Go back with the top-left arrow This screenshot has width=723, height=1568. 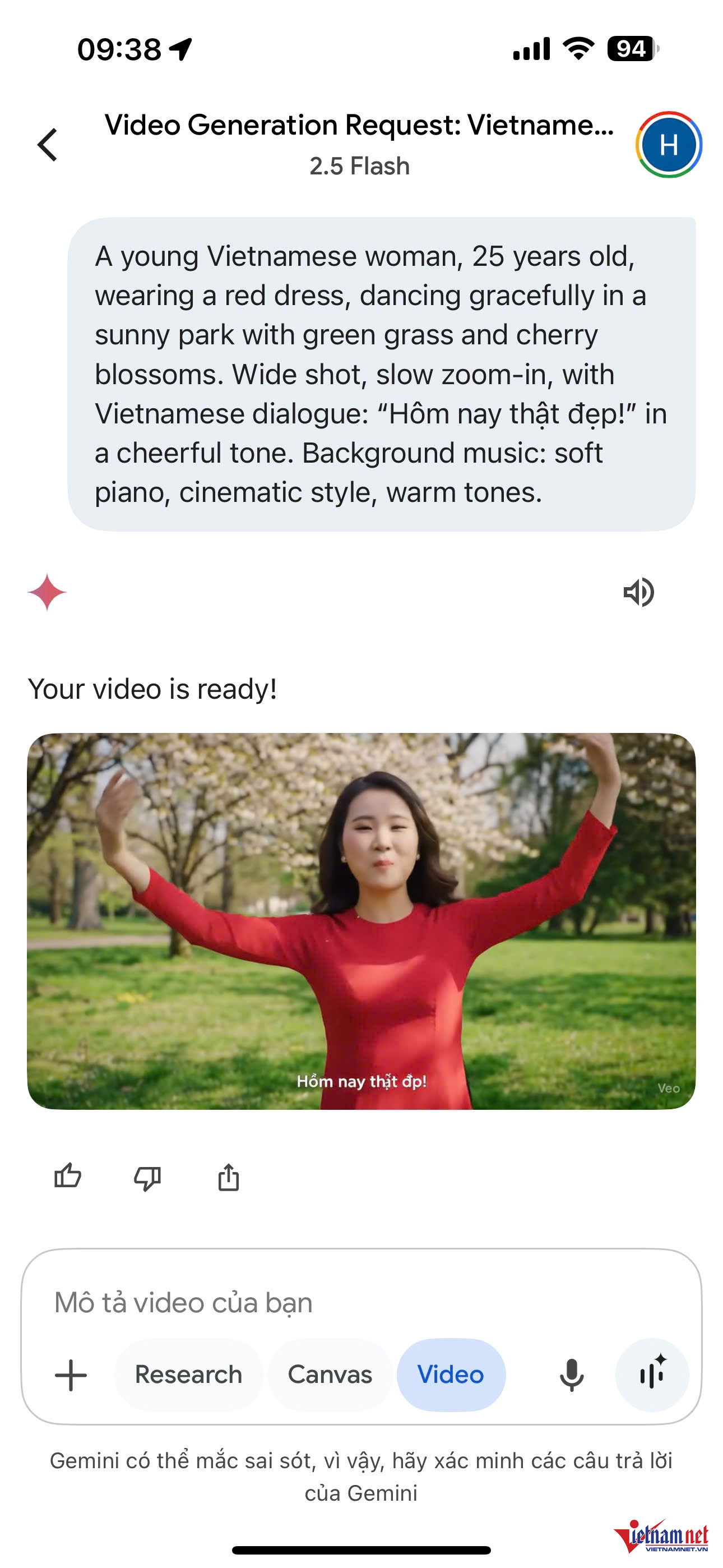pyautogui.click(x=48, y=145)
